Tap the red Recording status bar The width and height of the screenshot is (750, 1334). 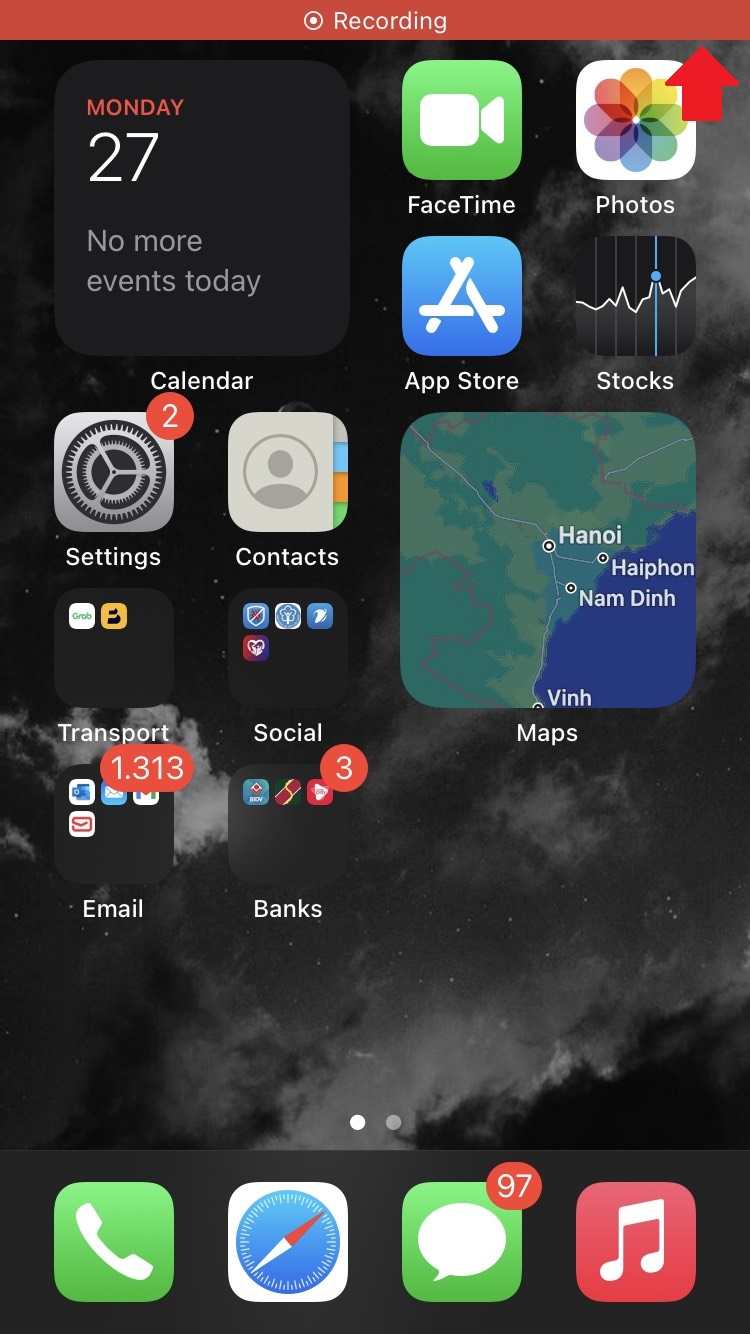pos(375,20)
